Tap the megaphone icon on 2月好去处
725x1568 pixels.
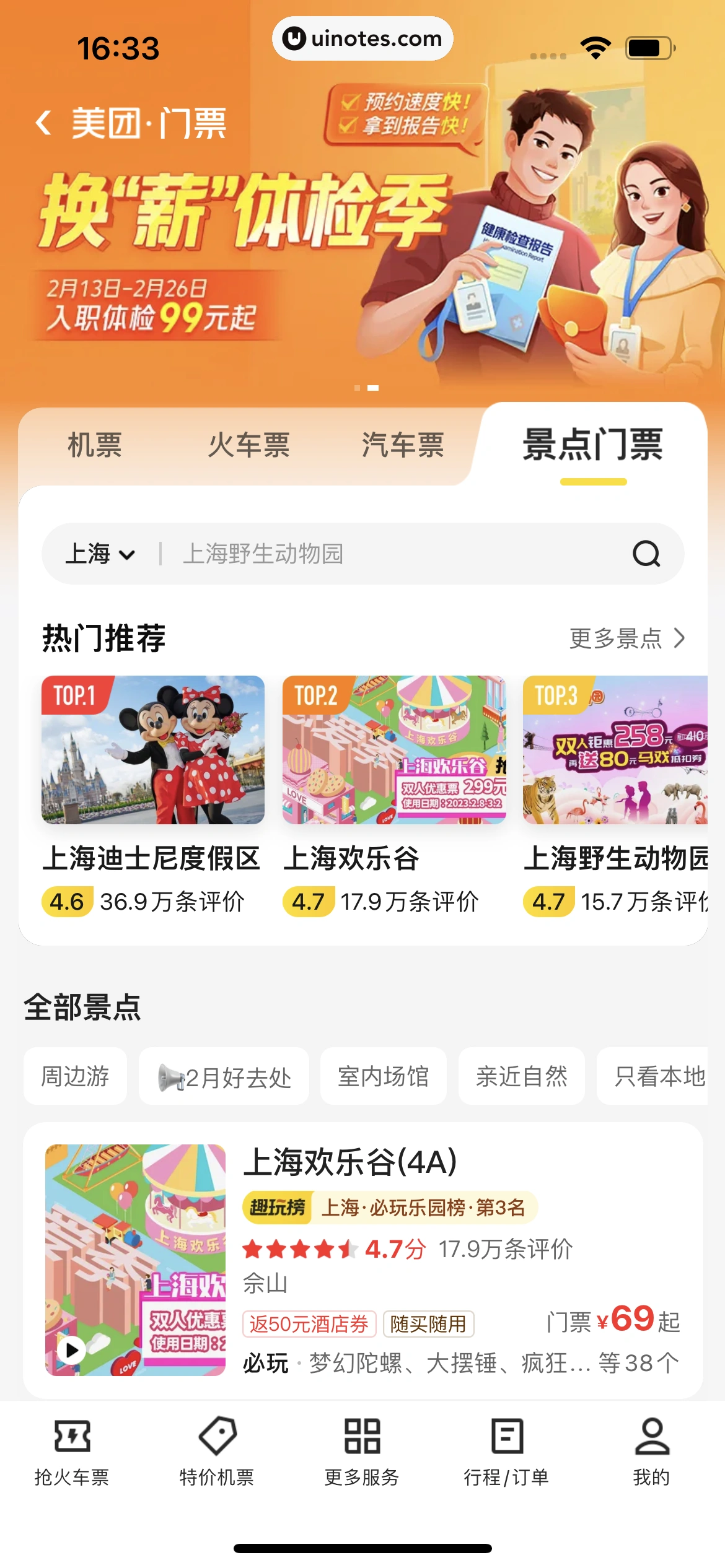pyautogui.click(x=170, y=1076)
